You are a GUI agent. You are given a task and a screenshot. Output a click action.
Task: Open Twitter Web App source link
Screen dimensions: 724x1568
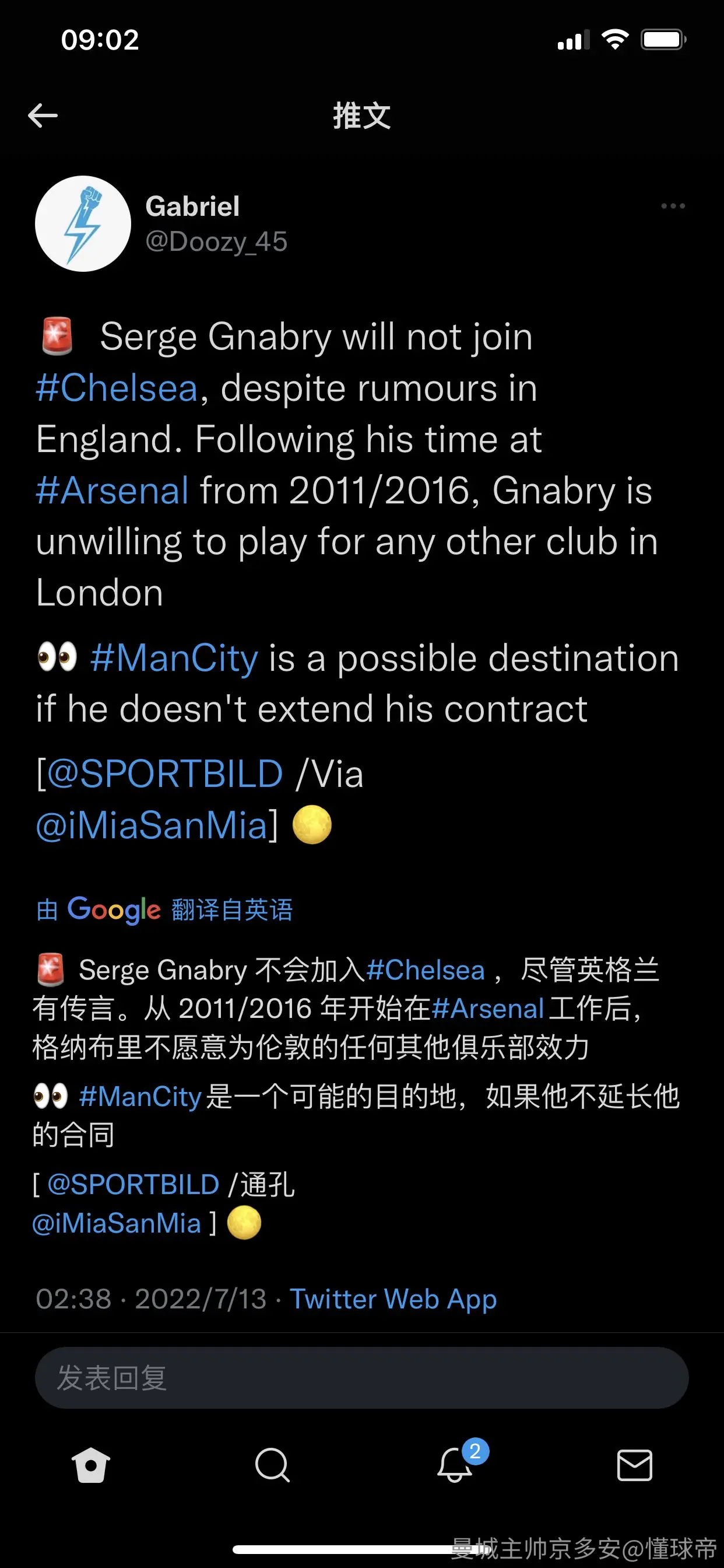pyautogui.click(x=393, y=1299)
